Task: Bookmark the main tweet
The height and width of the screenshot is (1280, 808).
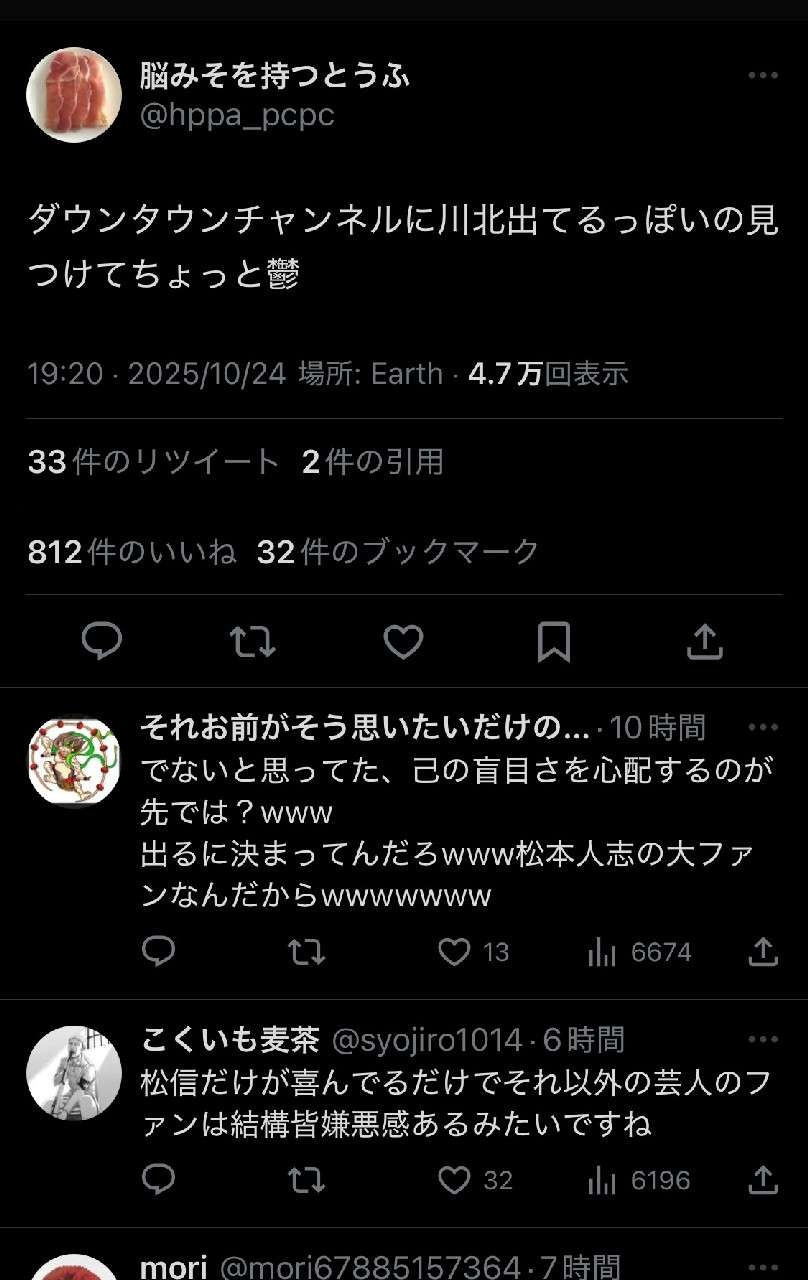Action: (x=554, y=641)
